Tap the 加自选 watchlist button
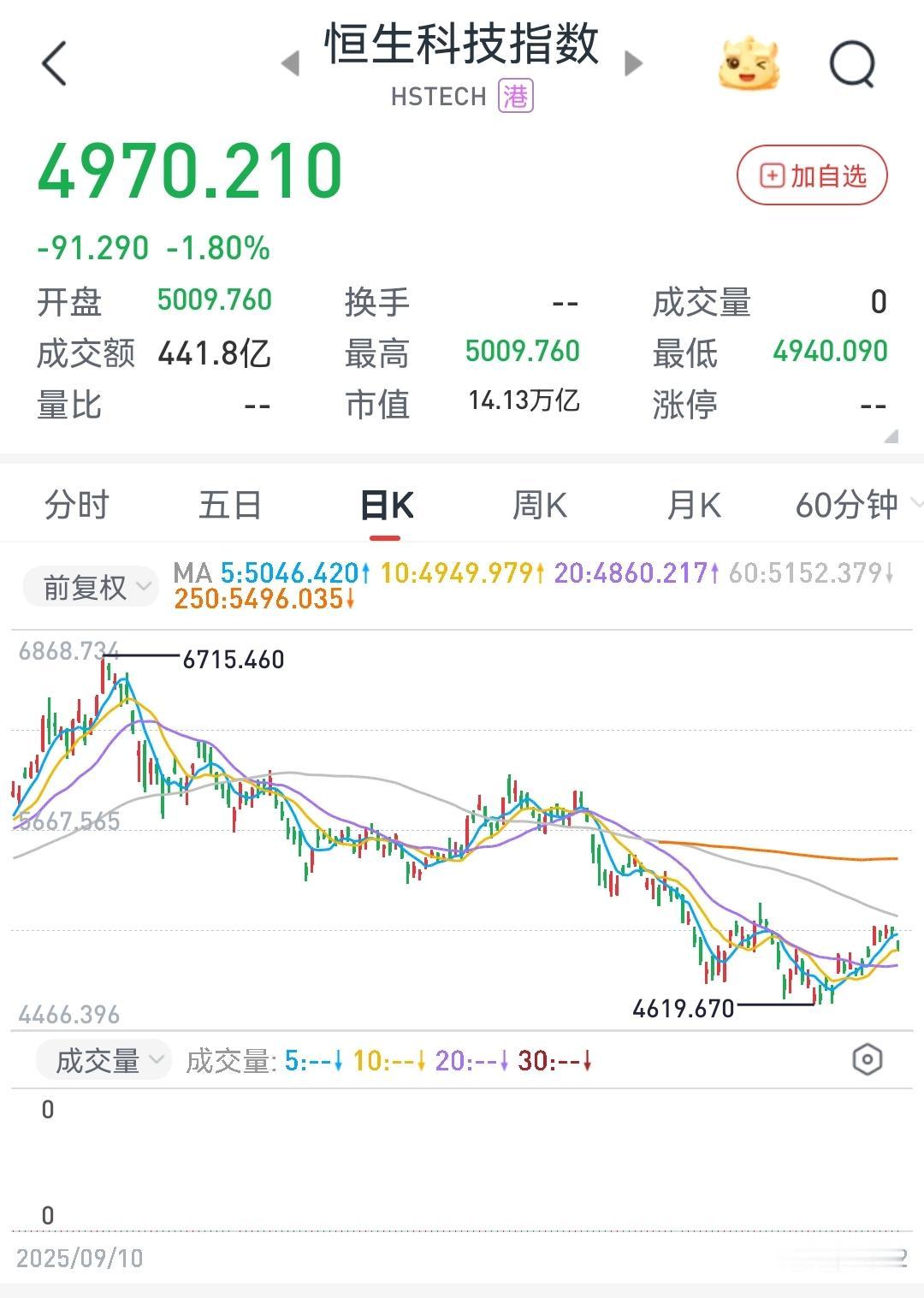The image size is (924, 1298). pyautogui.click(x=811, y=175)
